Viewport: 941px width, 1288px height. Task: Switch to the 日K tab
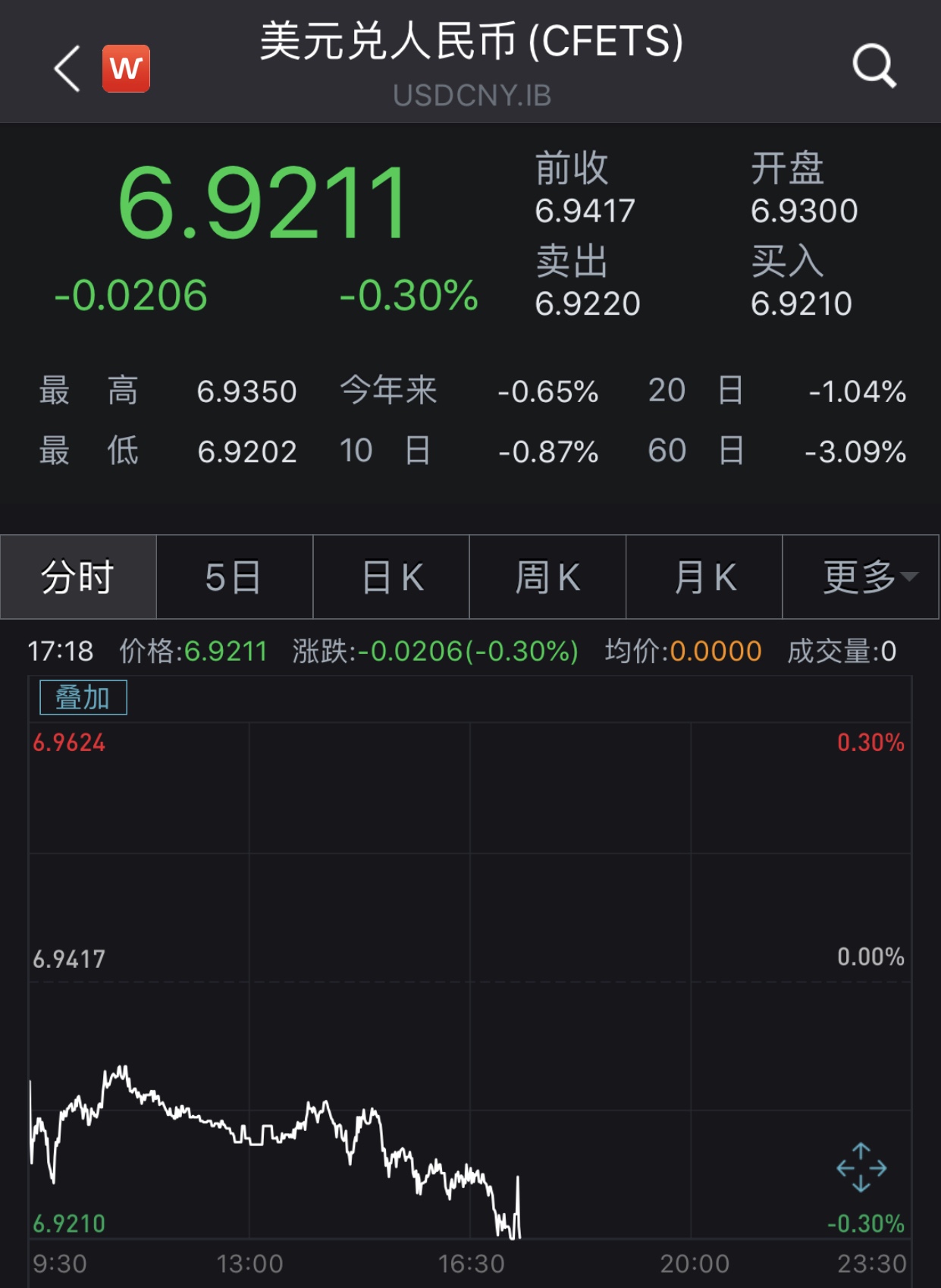(x=391, y=577)
